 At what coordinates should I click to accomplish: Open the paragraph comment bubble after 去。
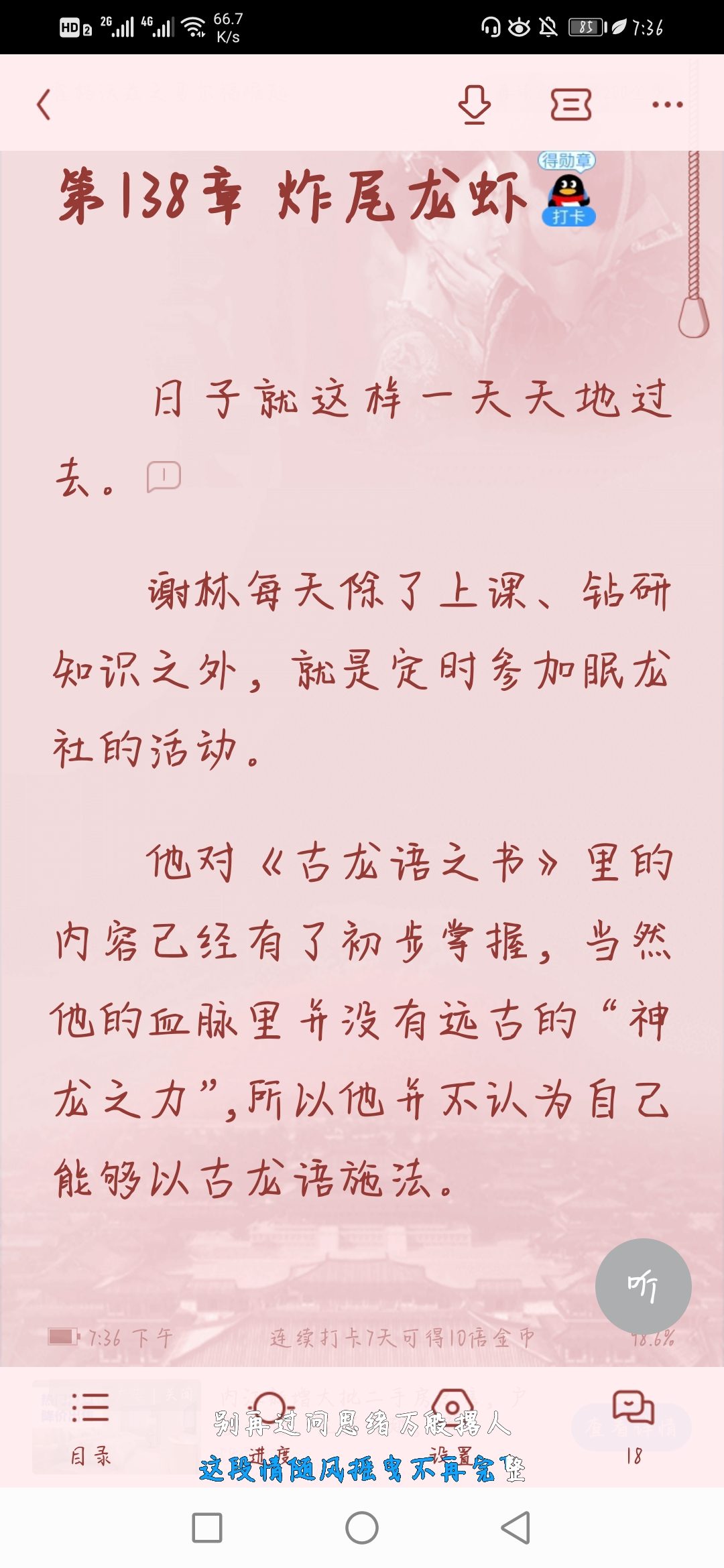(164, 476)
